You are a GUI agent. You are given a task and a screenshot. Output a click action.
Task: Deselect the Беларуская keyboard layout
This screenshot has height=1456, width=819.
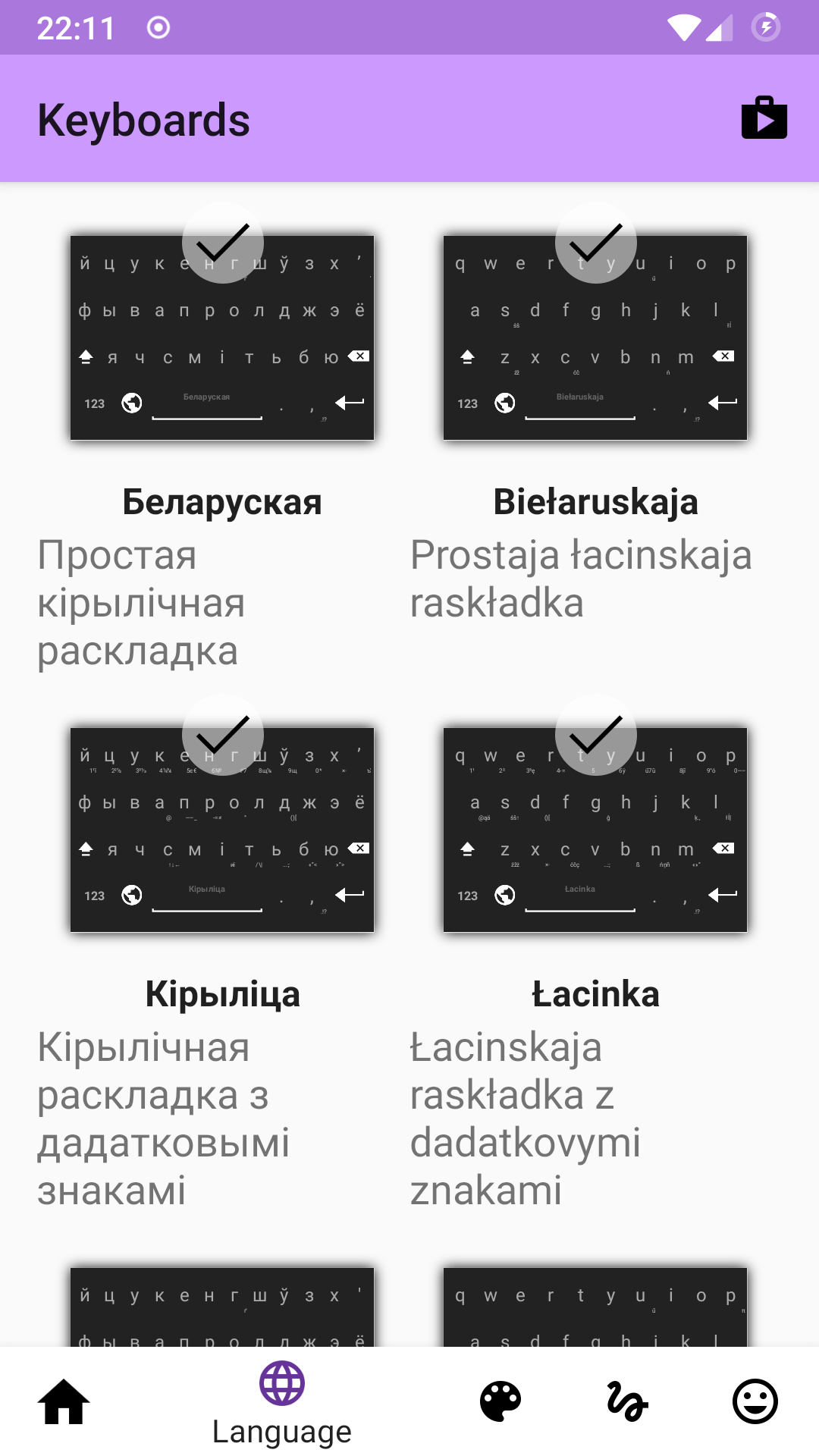222,337
